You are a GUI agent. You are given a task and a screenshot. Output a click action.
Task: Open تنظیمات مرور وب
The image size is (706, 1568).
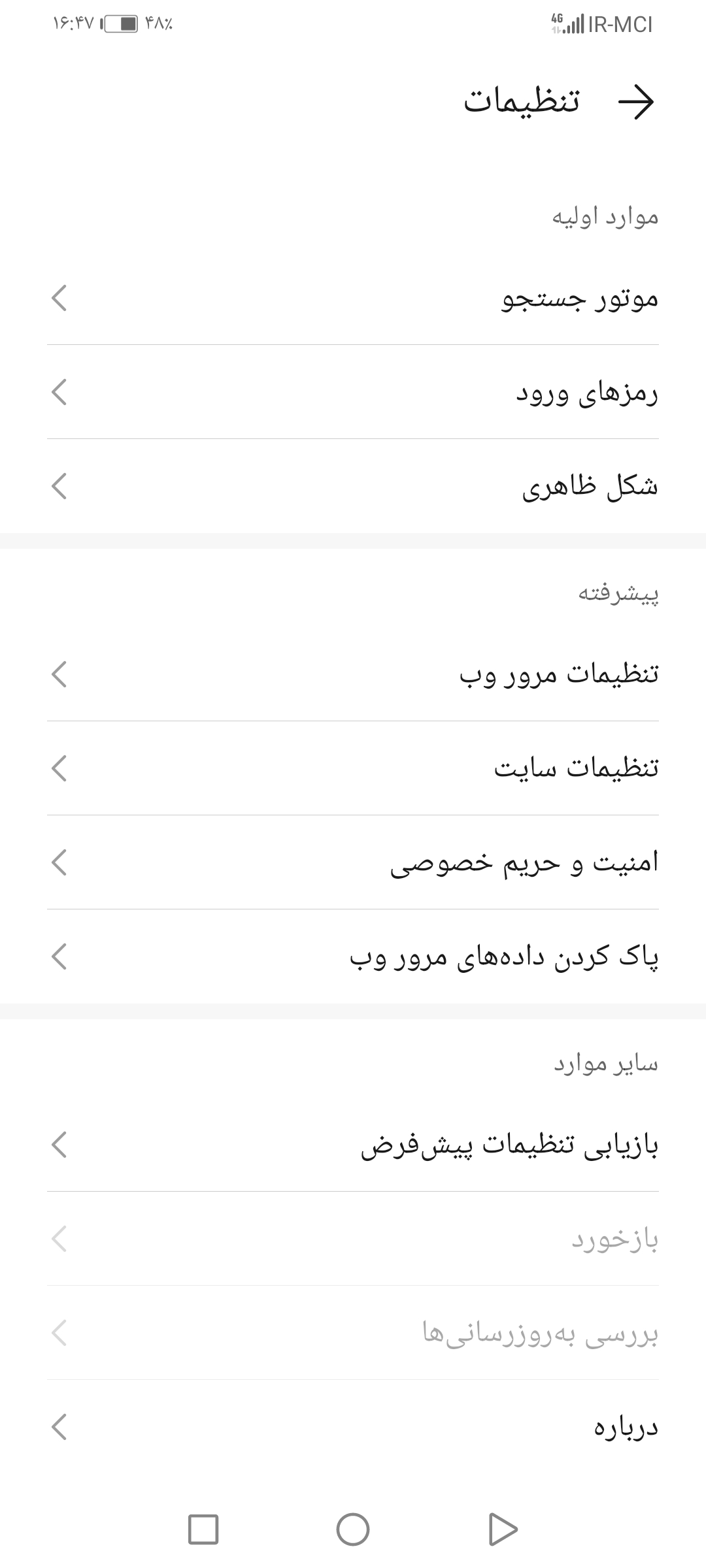353,674
